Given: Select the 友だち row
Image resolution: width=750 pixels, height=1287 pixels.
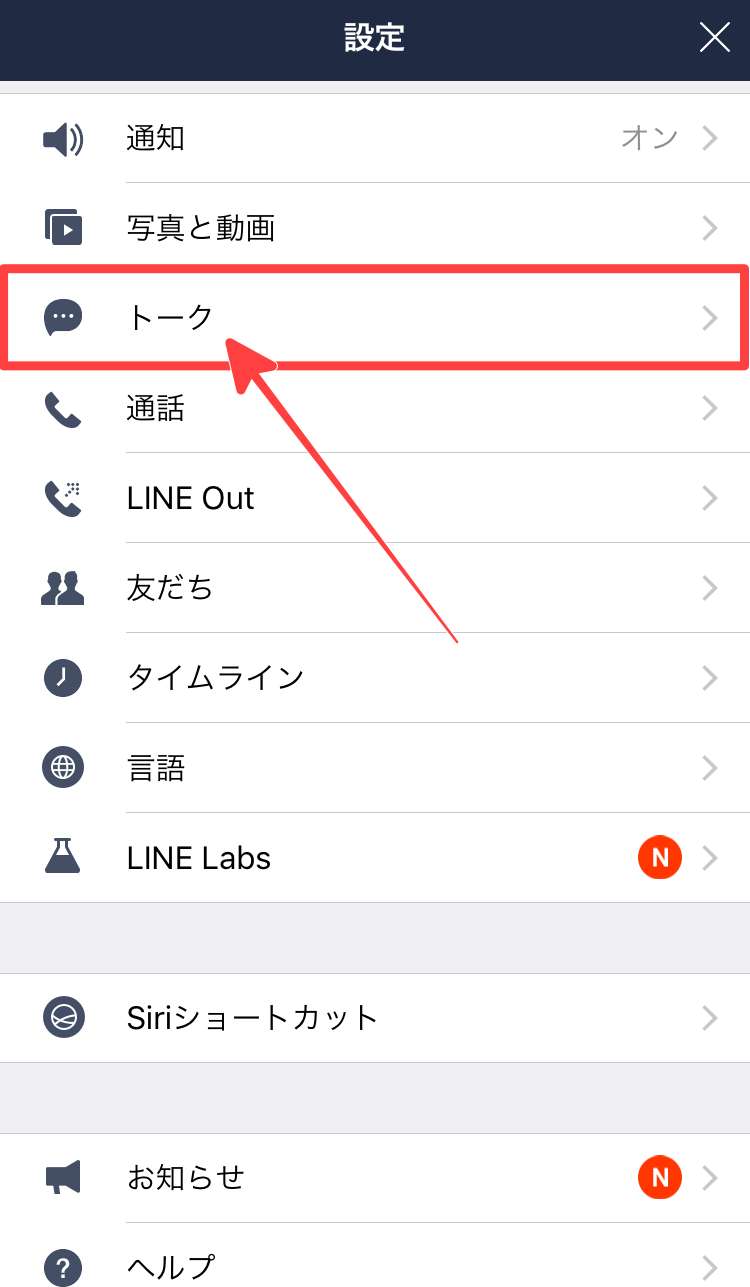Looking at the screenshot, I should click(x=375, y=588).
